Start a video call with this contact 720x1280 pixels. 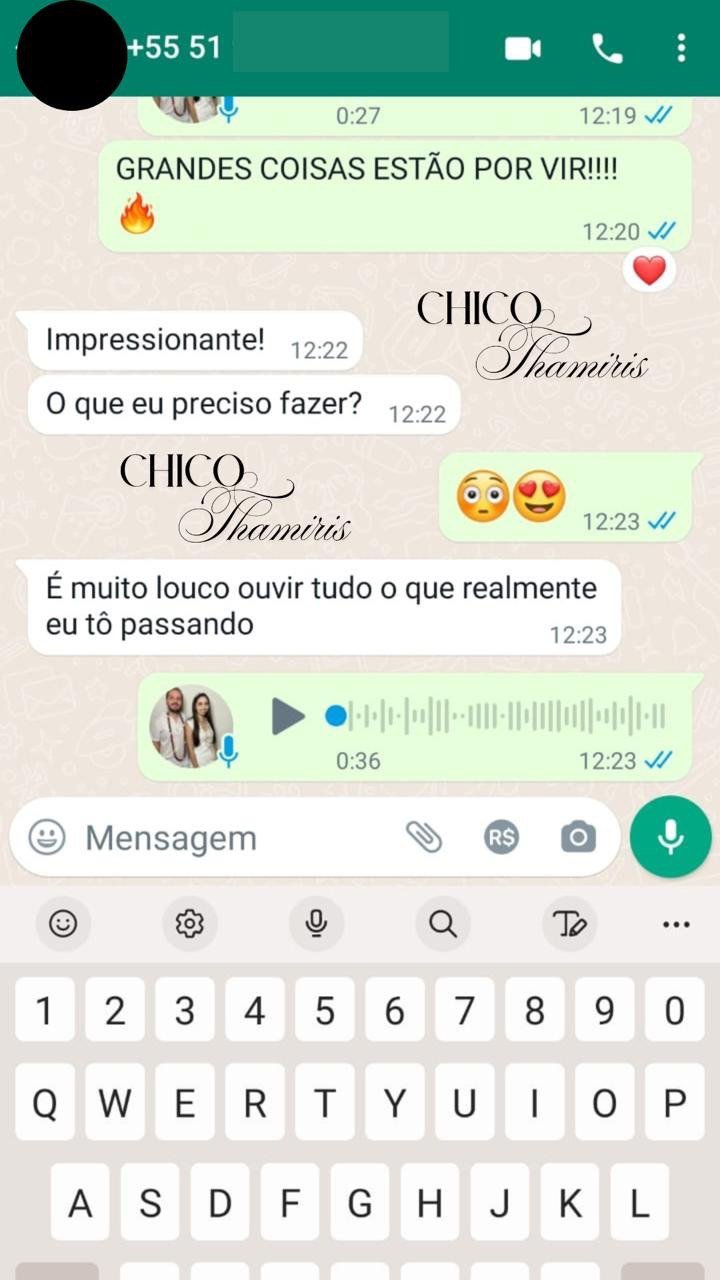tap(522, 48)
